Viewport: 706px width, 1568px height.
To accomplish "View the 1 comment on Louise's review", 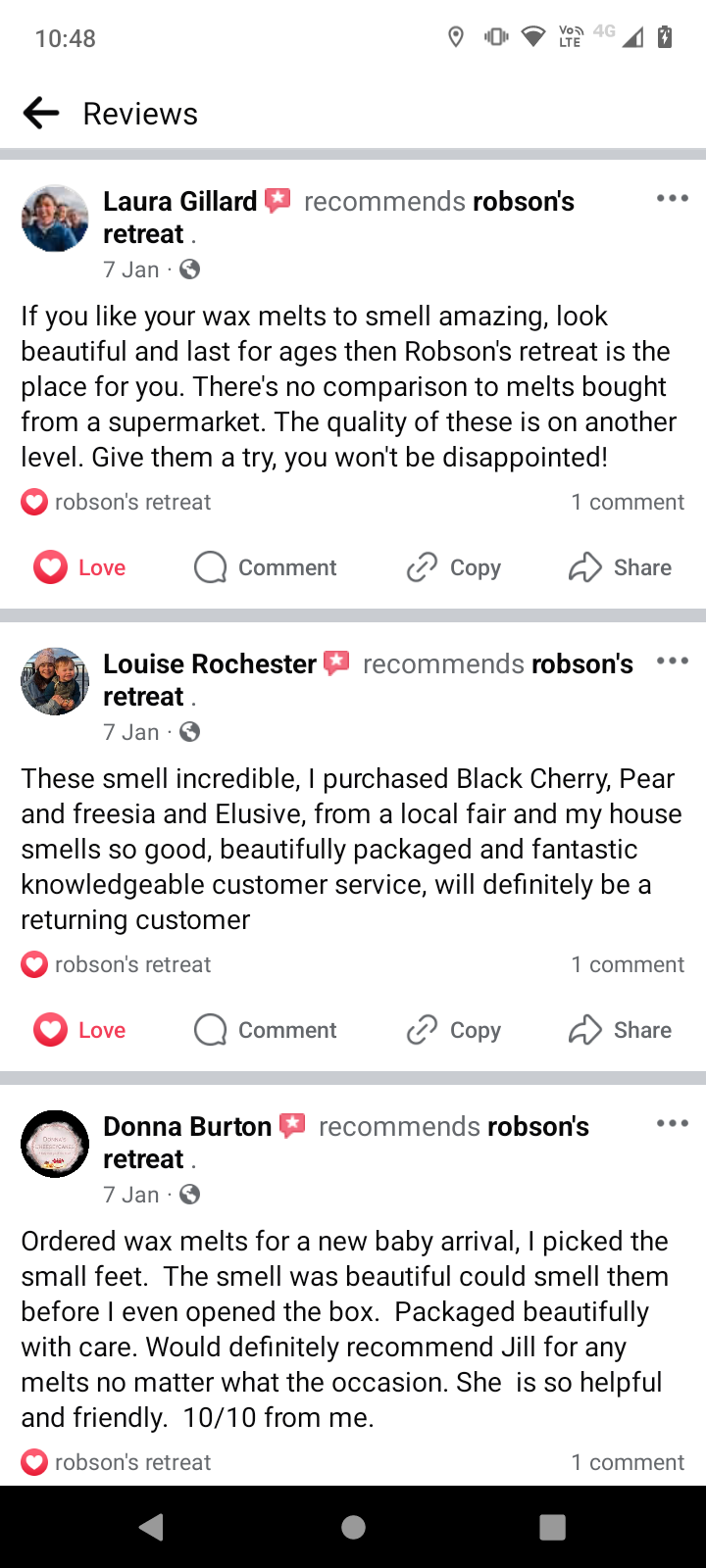I will pos(628,964).
